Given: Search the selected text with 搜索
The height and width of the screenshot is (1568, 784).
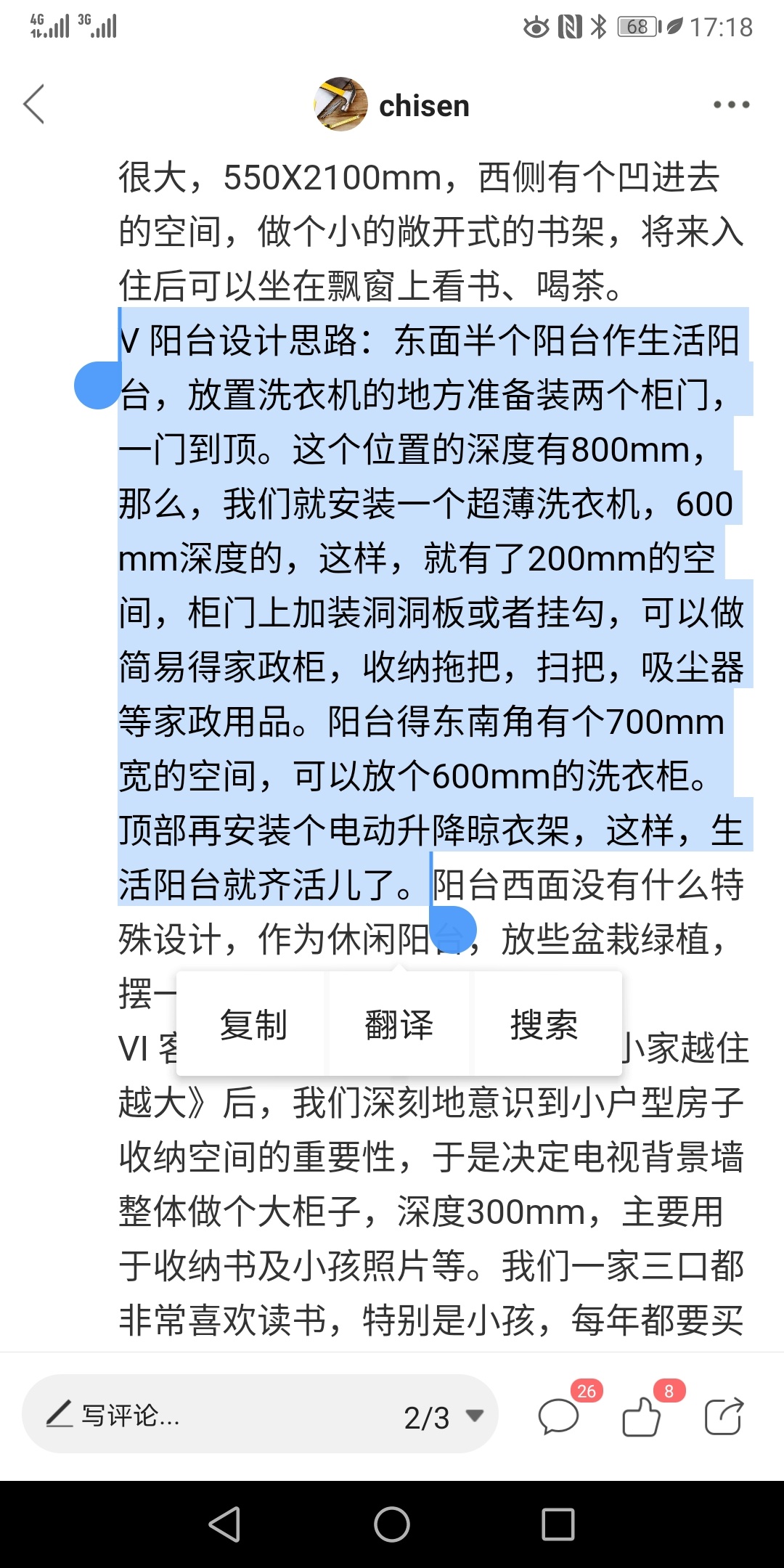Looking at the screenshot, I should click(544, 1024).
